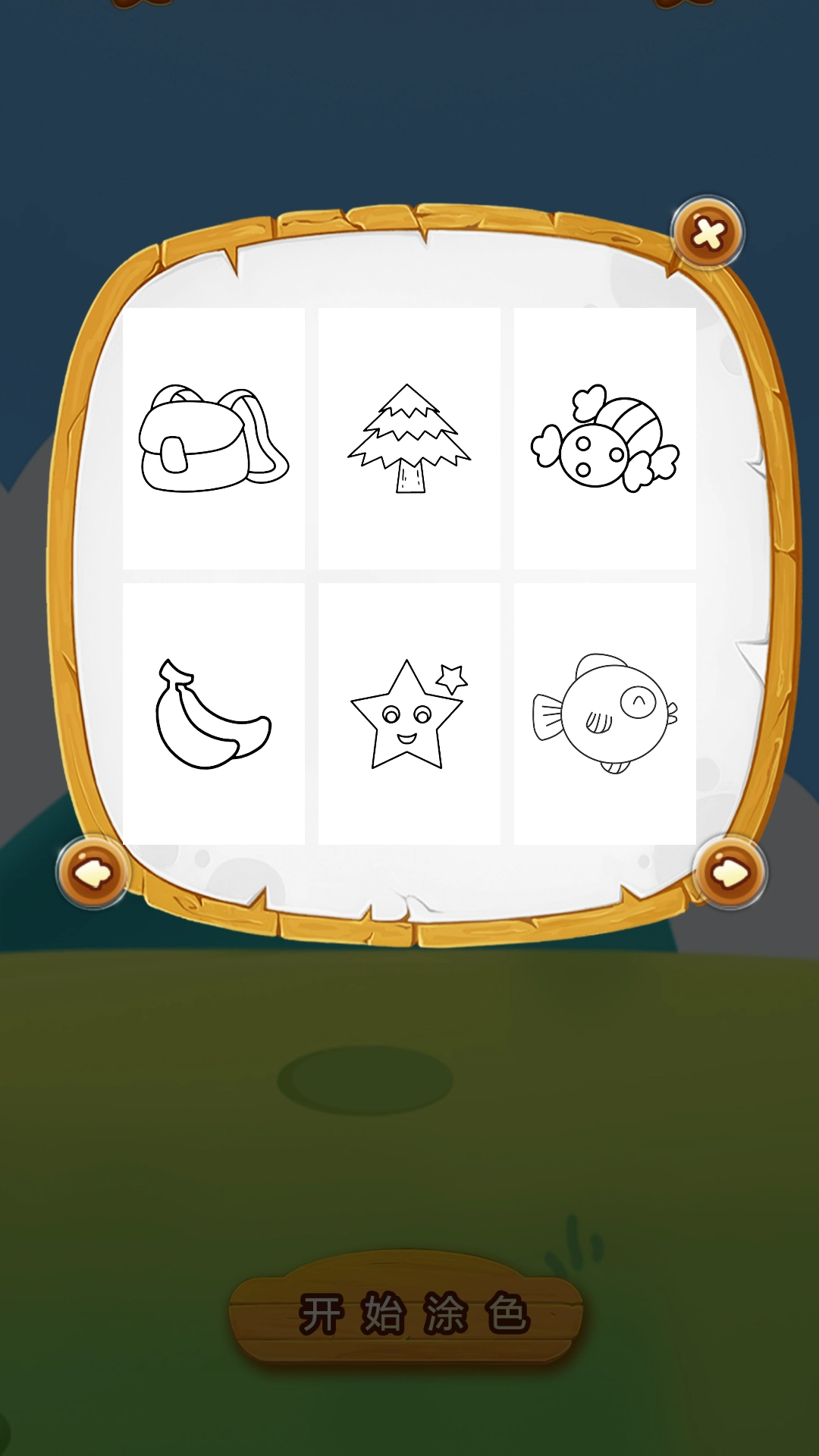Screen dimensions: 819x1456
Task: Pick the candy outline picture
Action: (x=605, y=438)
